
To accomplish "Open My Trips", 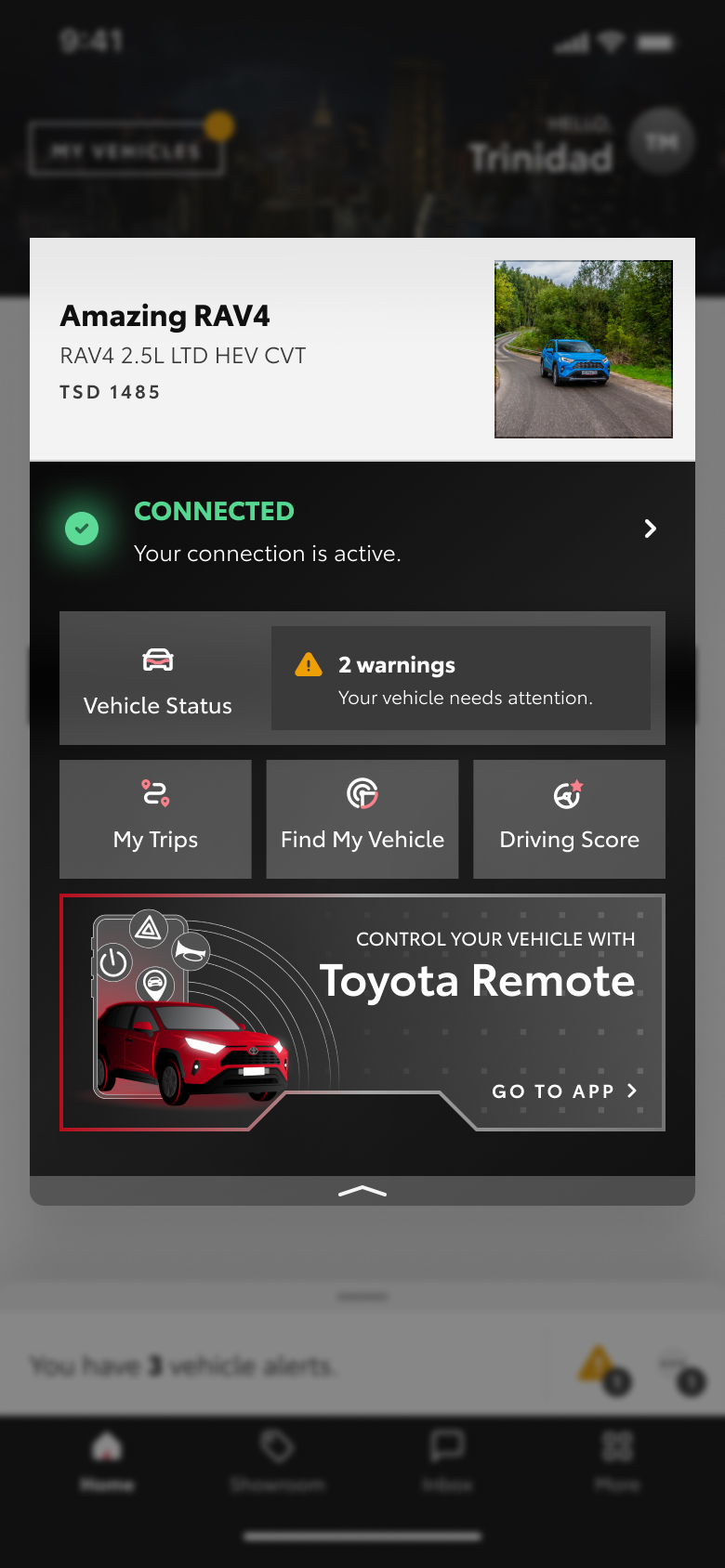I will (x=155, y=819).
